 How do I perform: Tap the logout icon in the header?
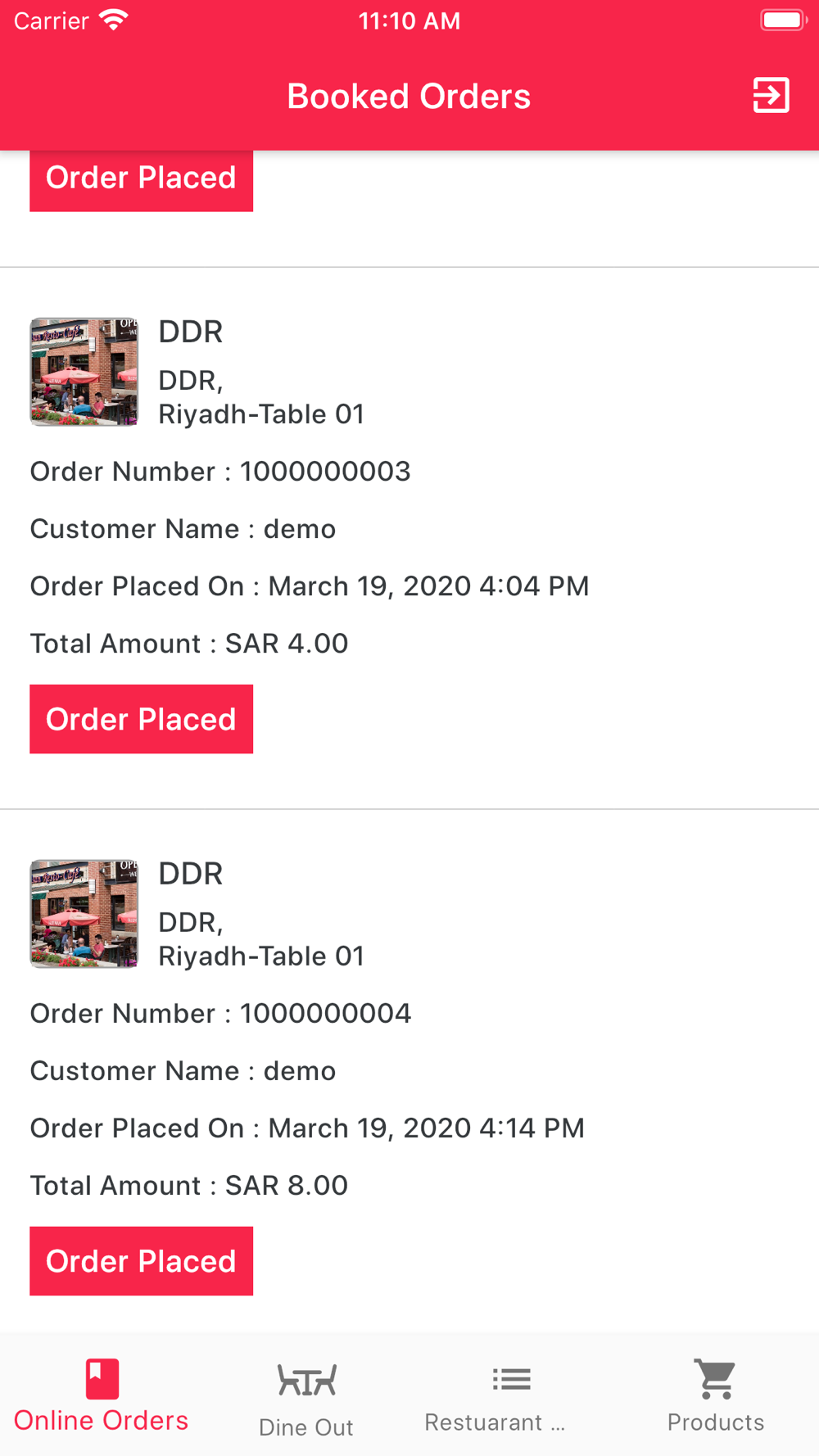tap(771, 96)
